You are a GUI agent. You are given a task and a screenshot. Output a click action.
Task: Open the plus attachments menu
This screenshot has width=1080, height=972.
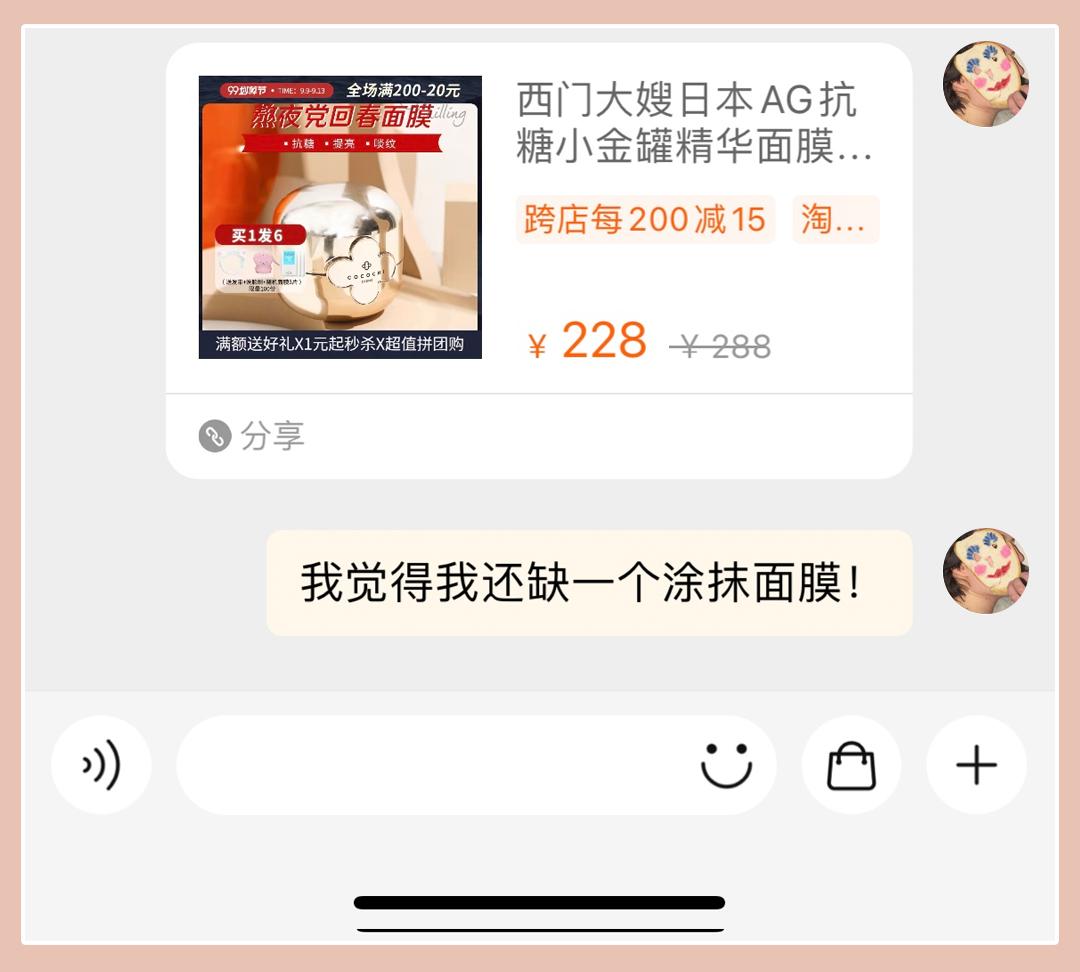[x=976, y=765]
